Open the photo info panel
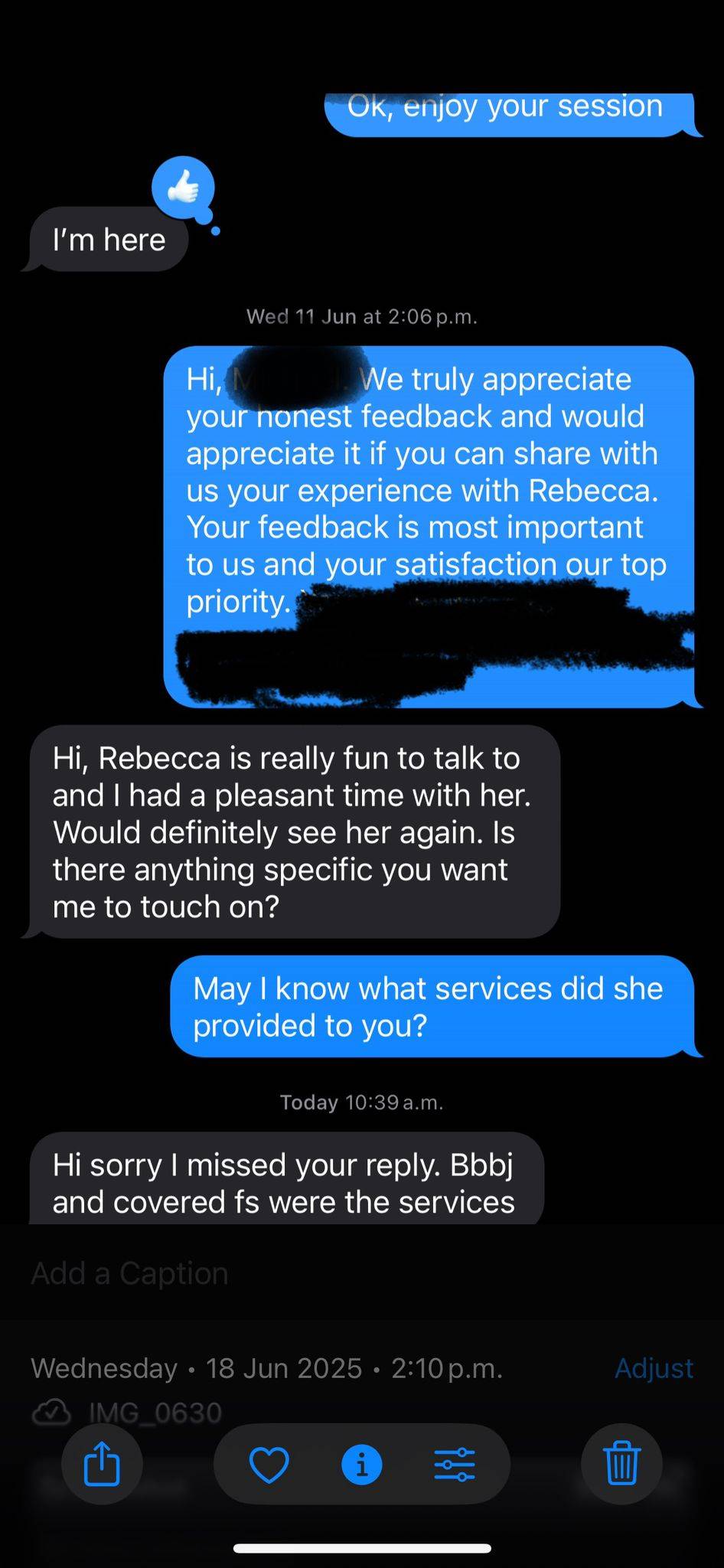The width and height of the screenshot is (724, 1568). 361,1465
